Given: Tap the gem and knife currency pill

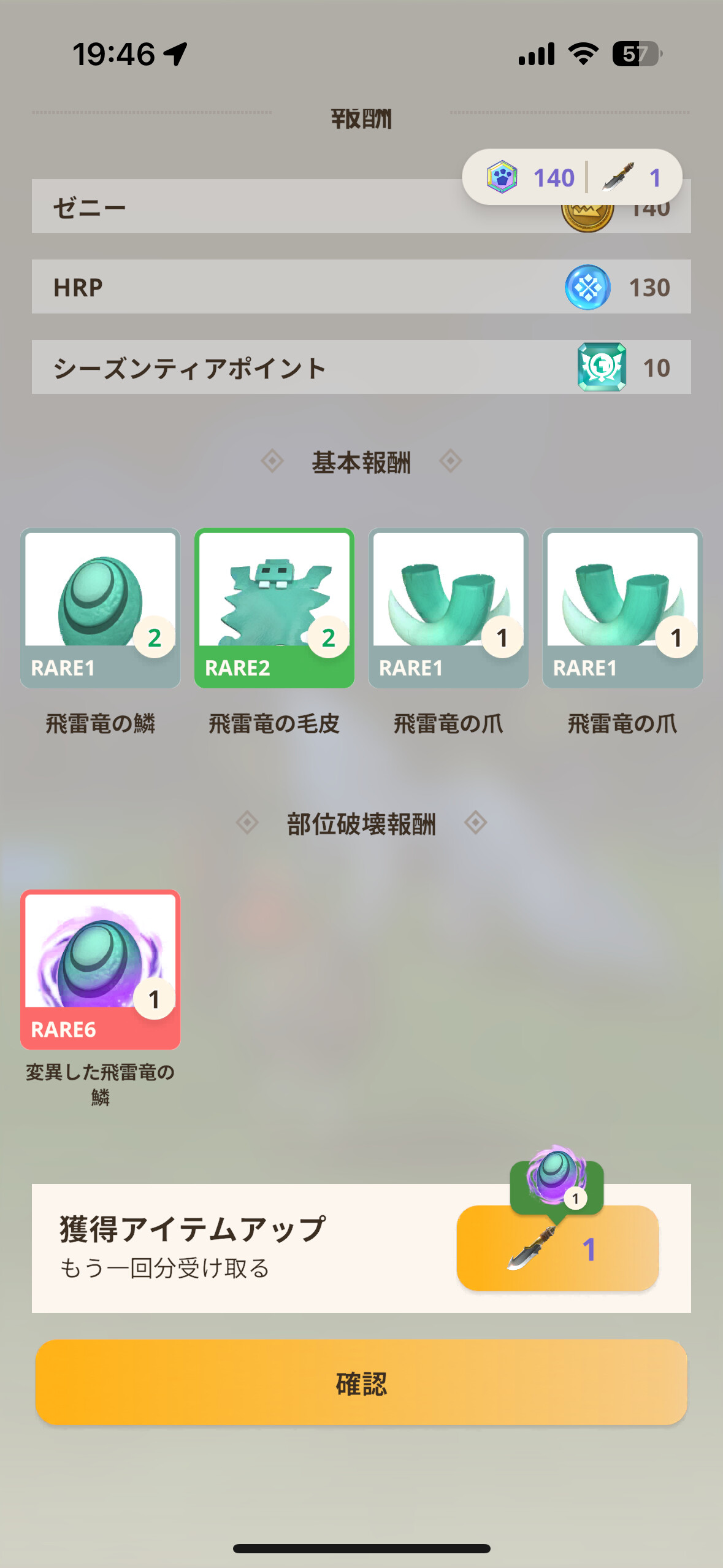Looking at the screenshot, I should tap(572, 177).
